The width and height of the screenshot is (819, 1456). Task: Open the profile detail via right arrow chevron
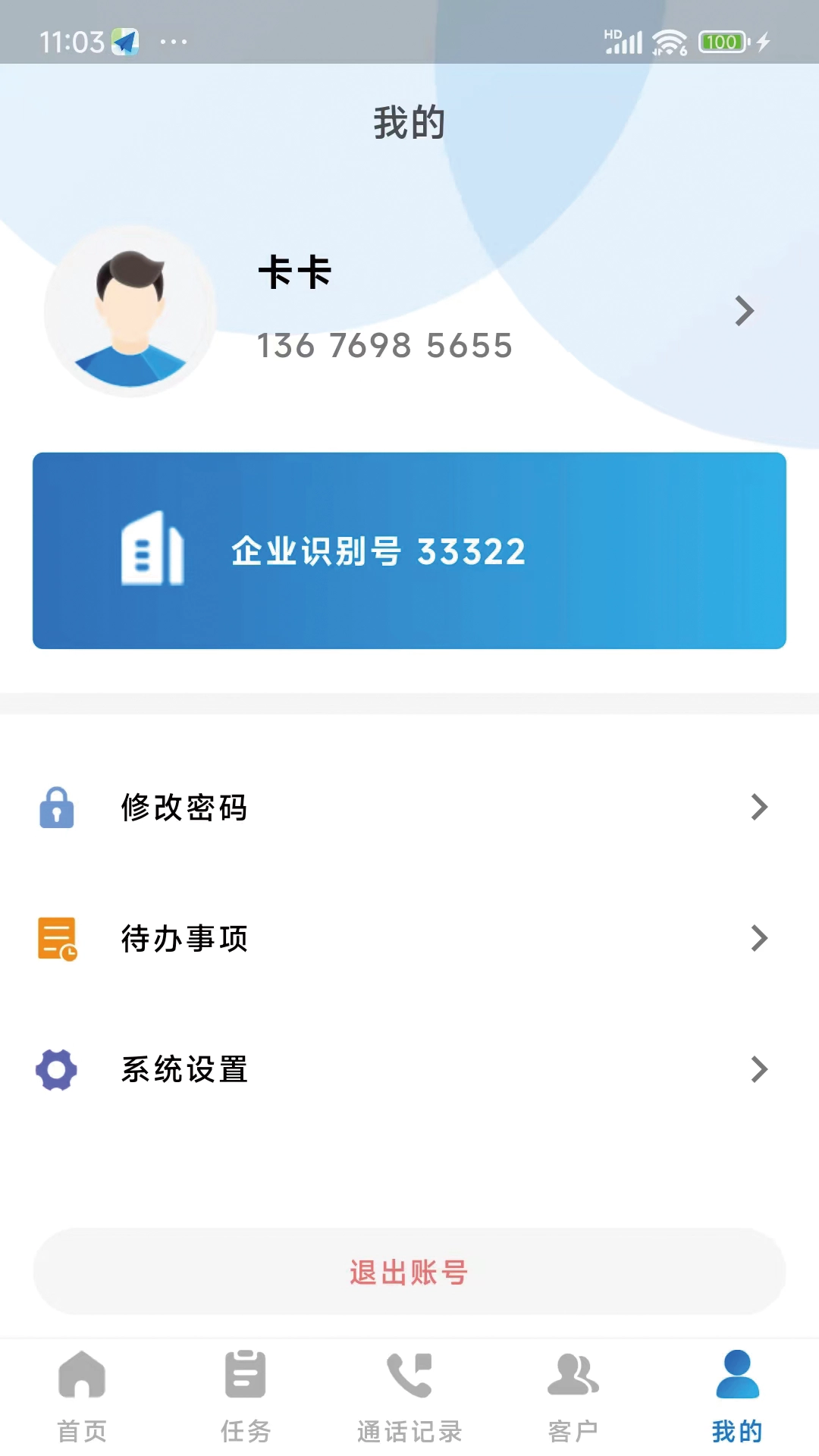(x=742, y=311)
